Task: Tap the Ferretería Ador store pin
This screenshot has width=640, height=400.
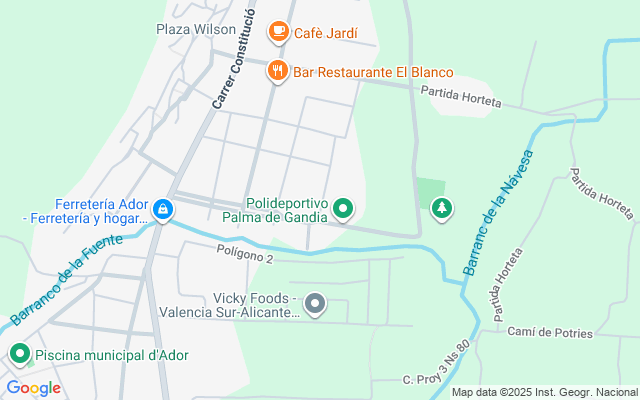Action: pos(162,210)
